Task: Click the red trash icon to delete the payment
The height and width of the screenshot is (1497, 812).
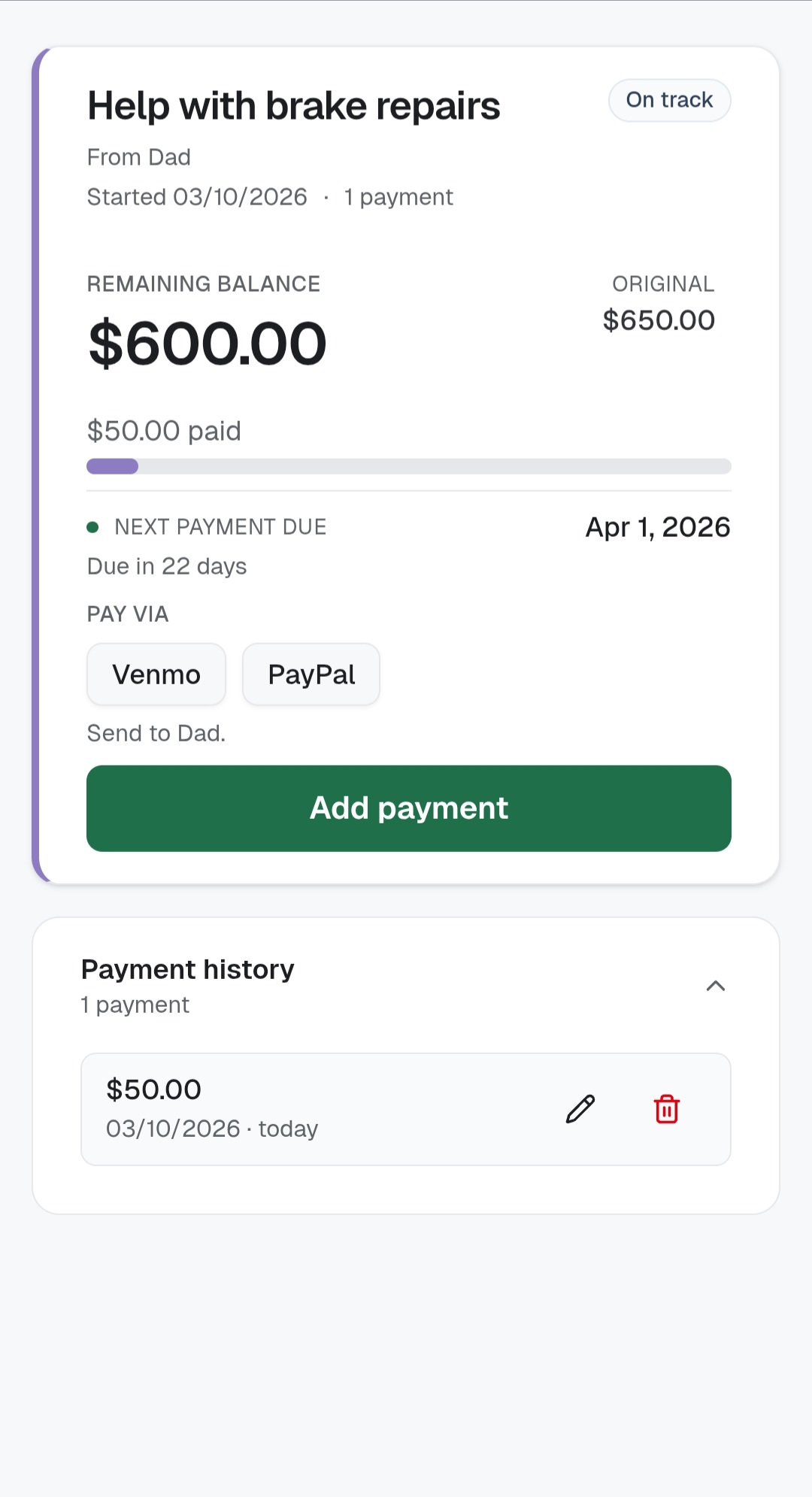Action: 666,1108
